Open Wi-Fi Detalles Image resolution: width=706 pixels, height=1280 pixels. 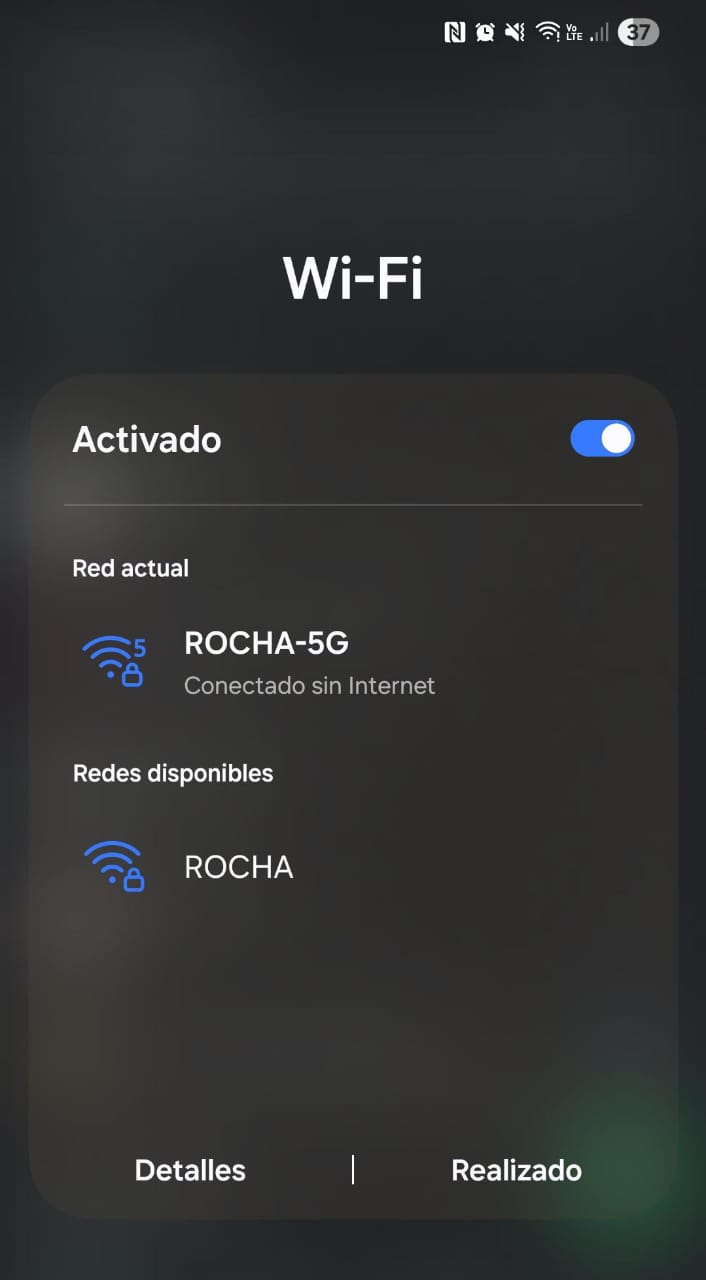(190, 1170)
